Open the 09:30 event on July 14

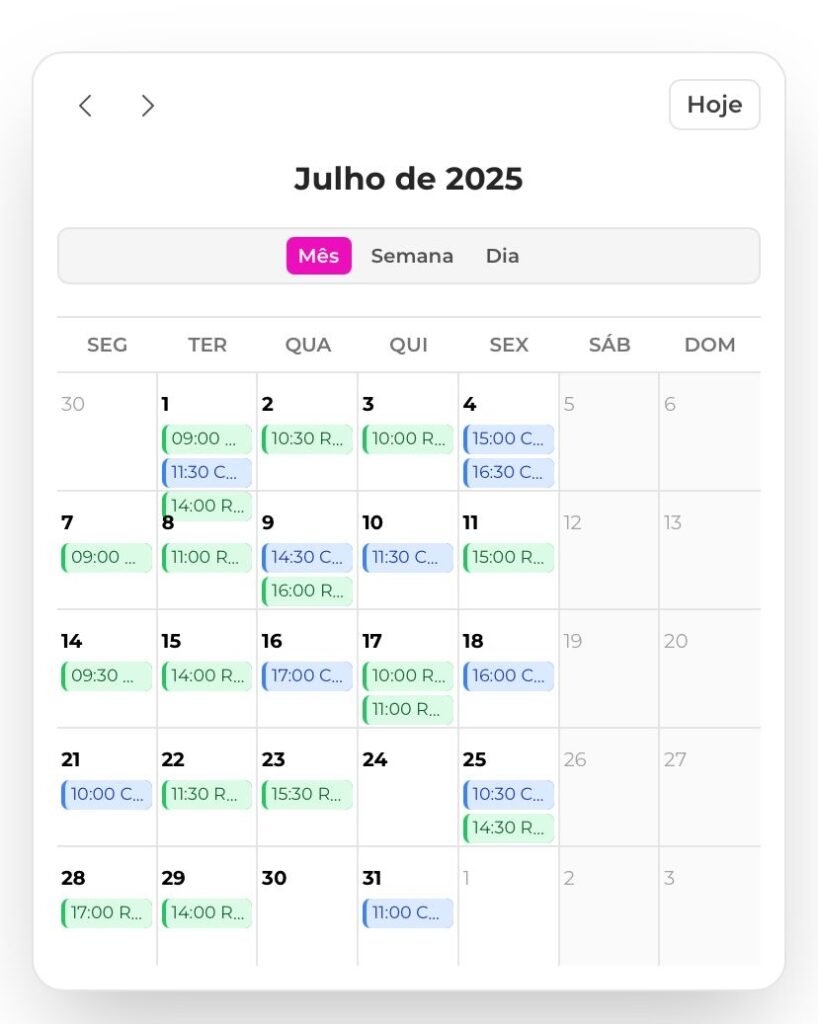(x=106, y=676)
